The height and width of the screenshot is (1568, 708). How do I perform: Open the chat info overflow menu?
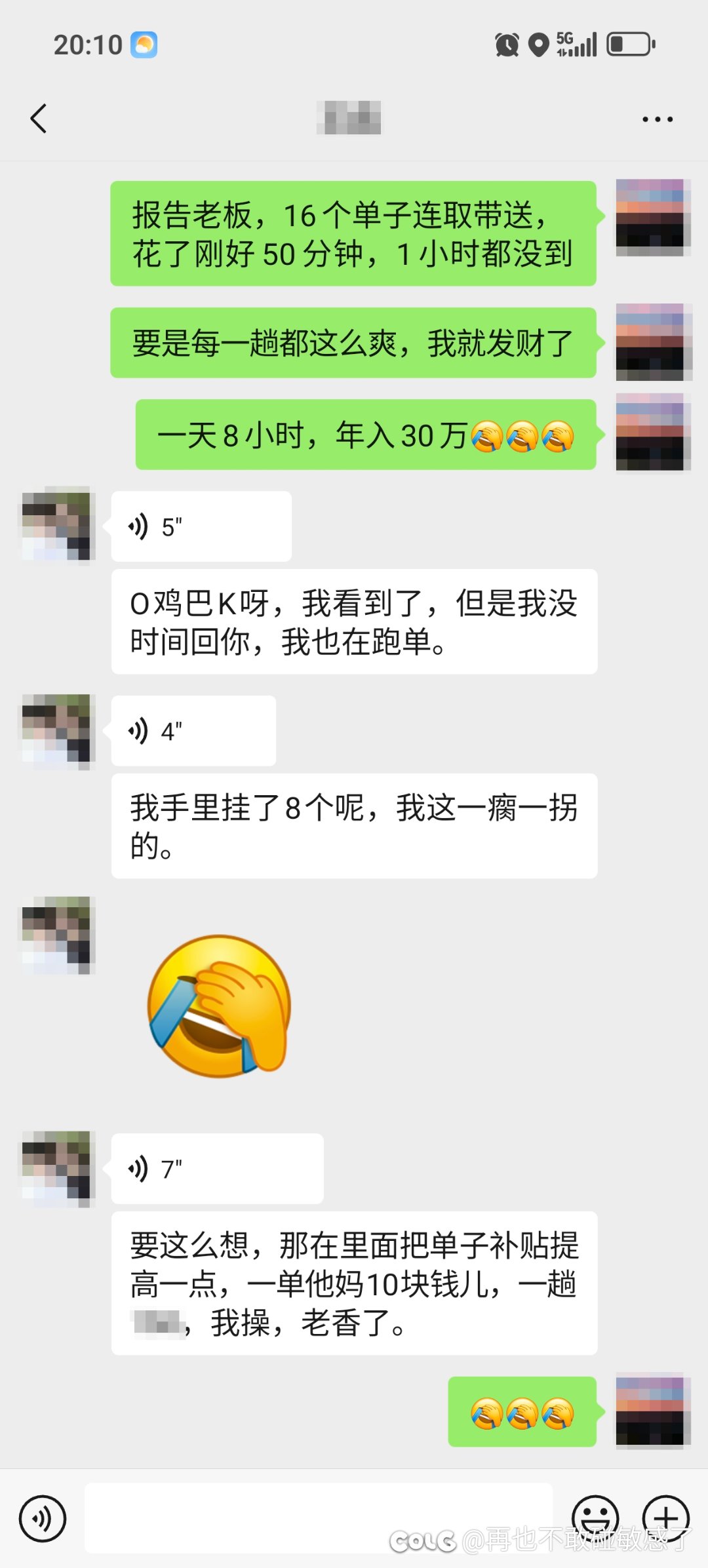pos(657,119)
